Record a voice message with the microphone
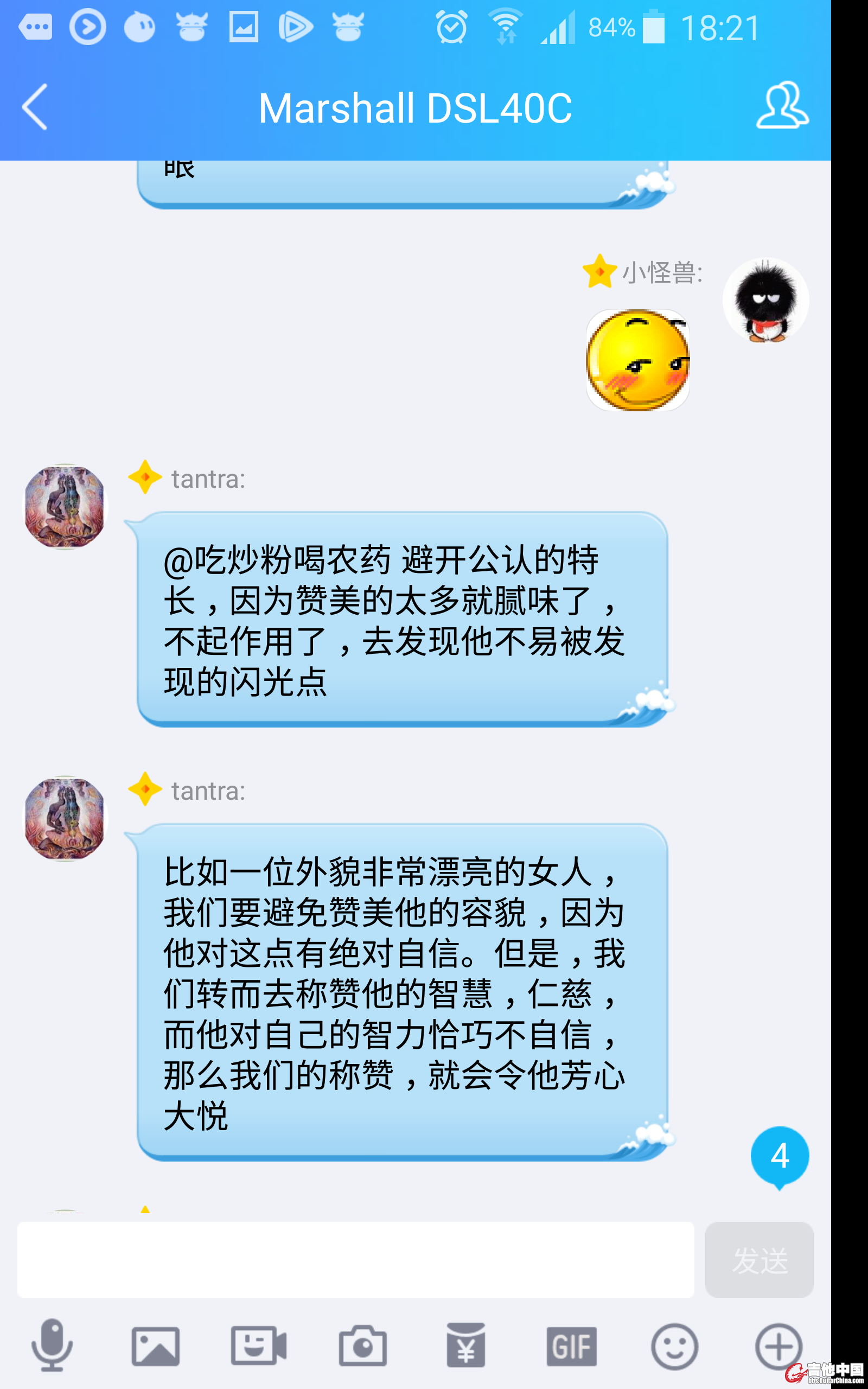868x1389 pixels. point(52,1345)
